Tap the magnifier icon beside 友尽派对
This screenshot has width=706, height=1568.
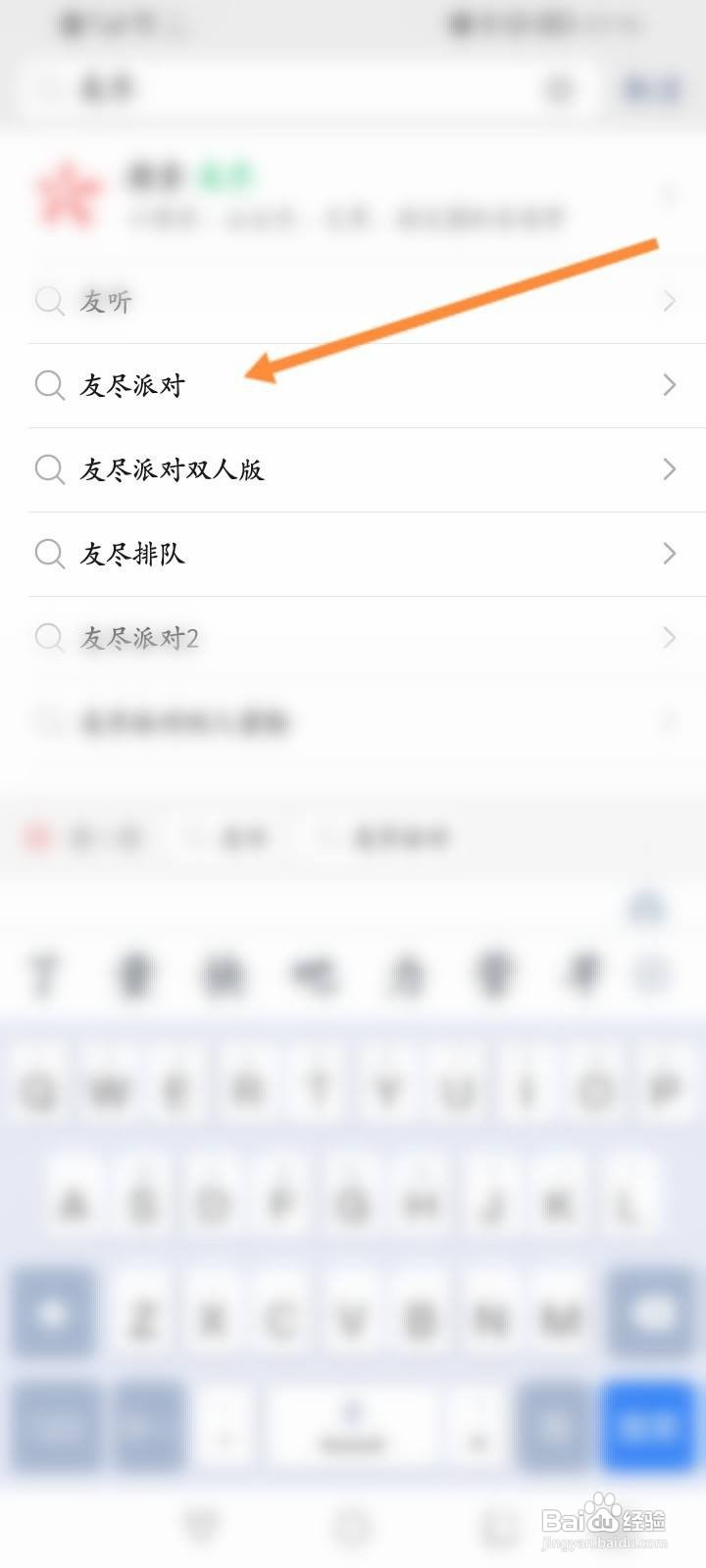(50, 385)
